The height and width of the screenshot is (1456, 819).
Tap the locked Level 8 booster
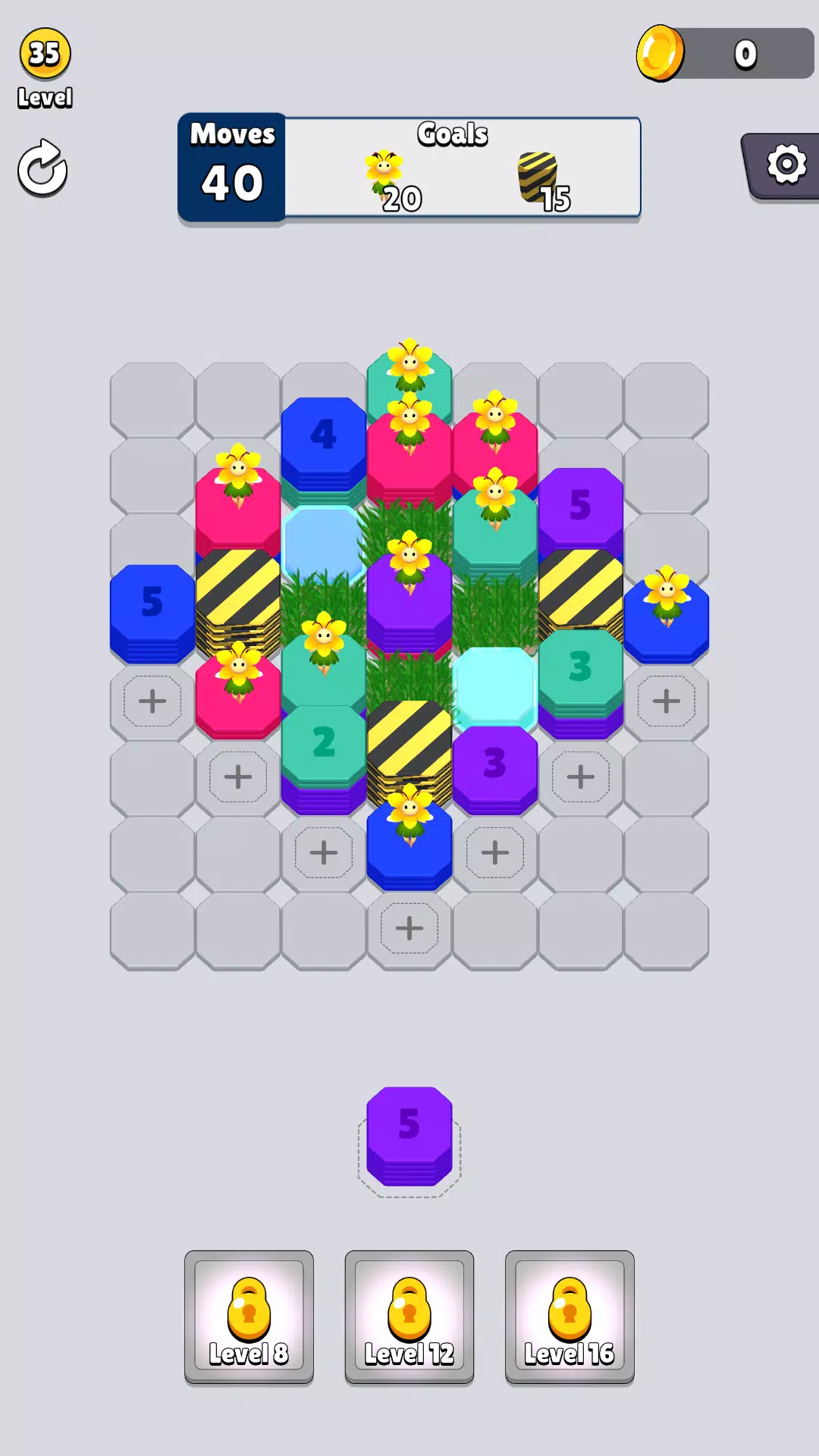pyautogui.click(x=249, y=1316)
